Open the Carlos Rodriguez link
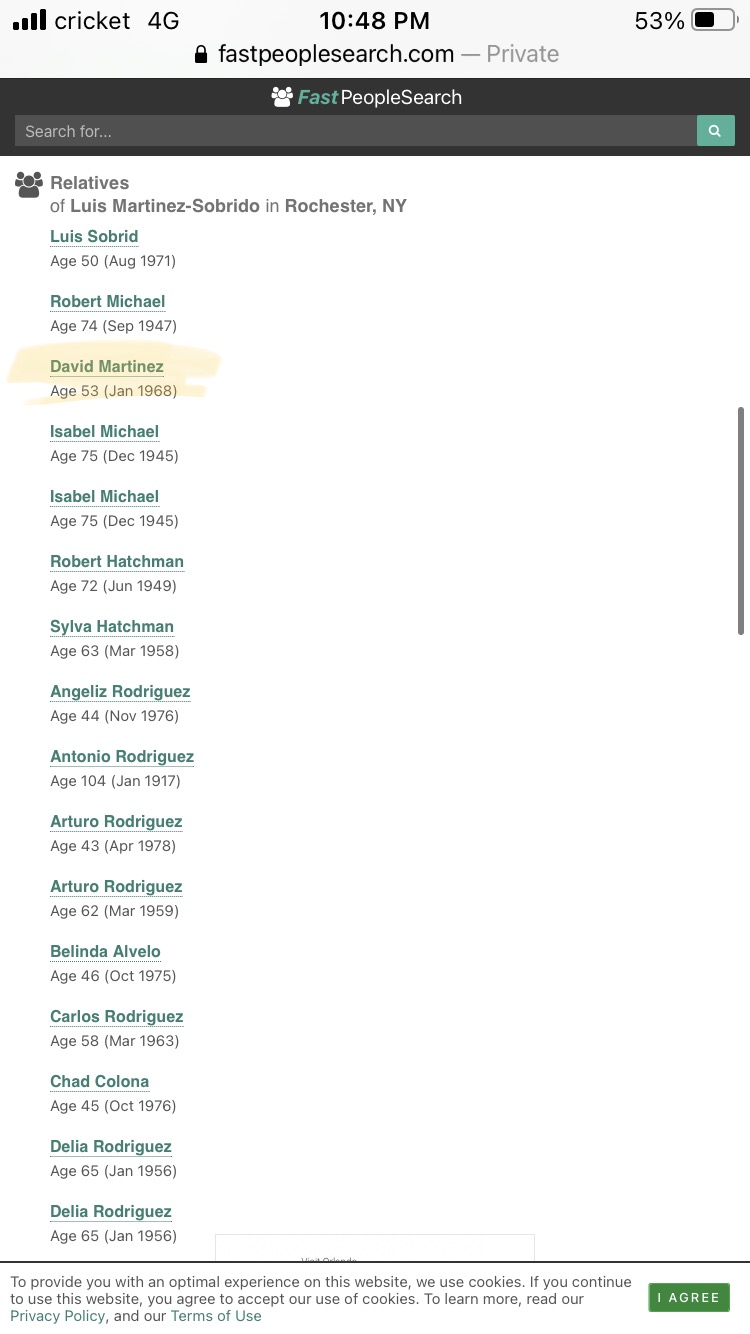Screen dimensions: 750x1334 [x=117, y=1016]
